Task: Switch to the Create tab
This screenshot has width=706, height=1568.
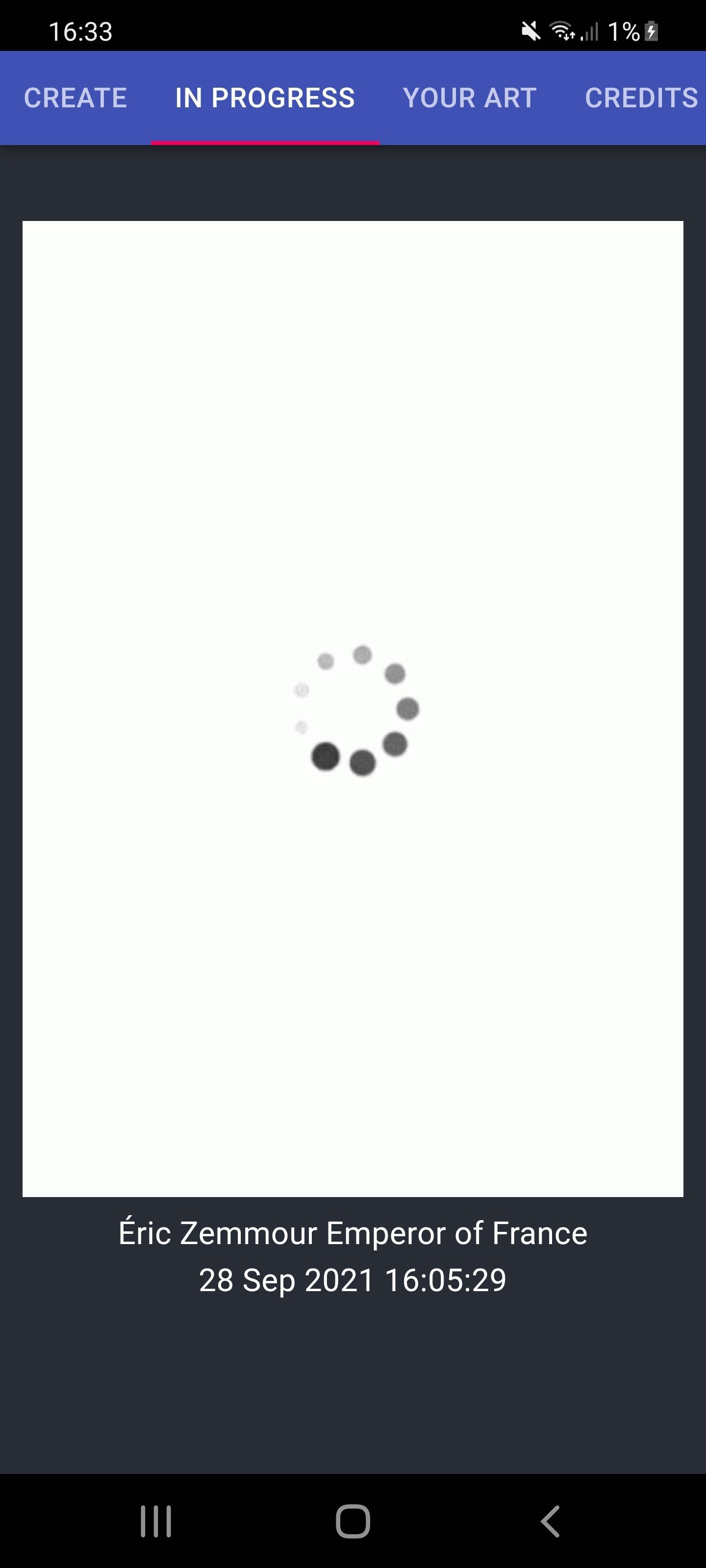Action: (76, 98)
